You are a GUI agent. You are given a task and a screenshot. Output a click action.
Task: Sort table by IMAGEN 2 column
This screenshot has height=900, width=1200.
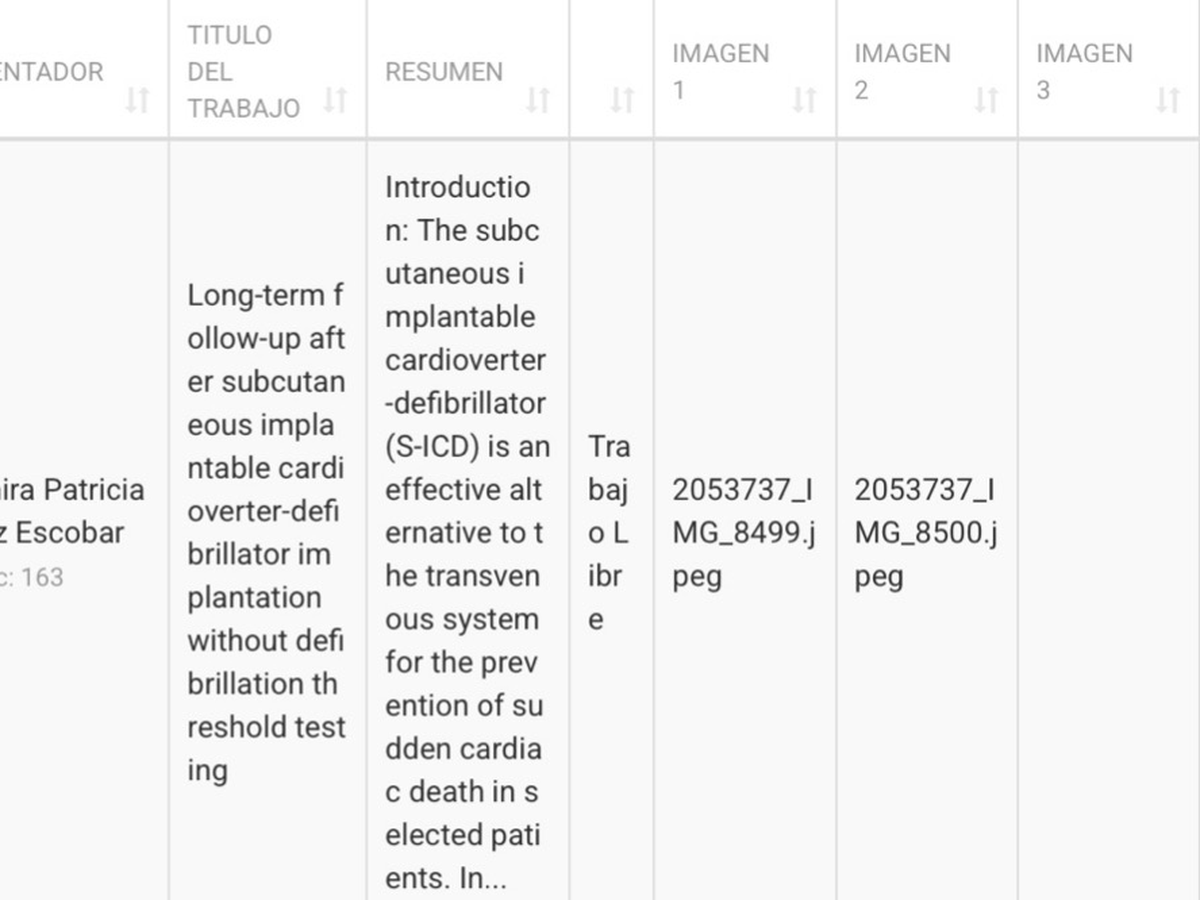pos(986,100)
